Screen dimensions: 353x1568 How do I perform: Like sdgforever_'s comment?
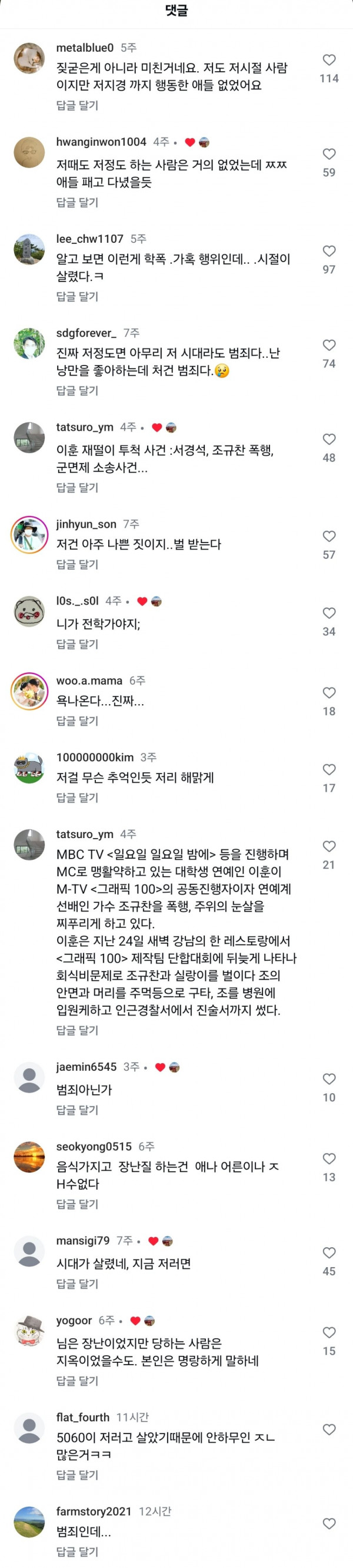pyautogui.click(x=329, y=345)
